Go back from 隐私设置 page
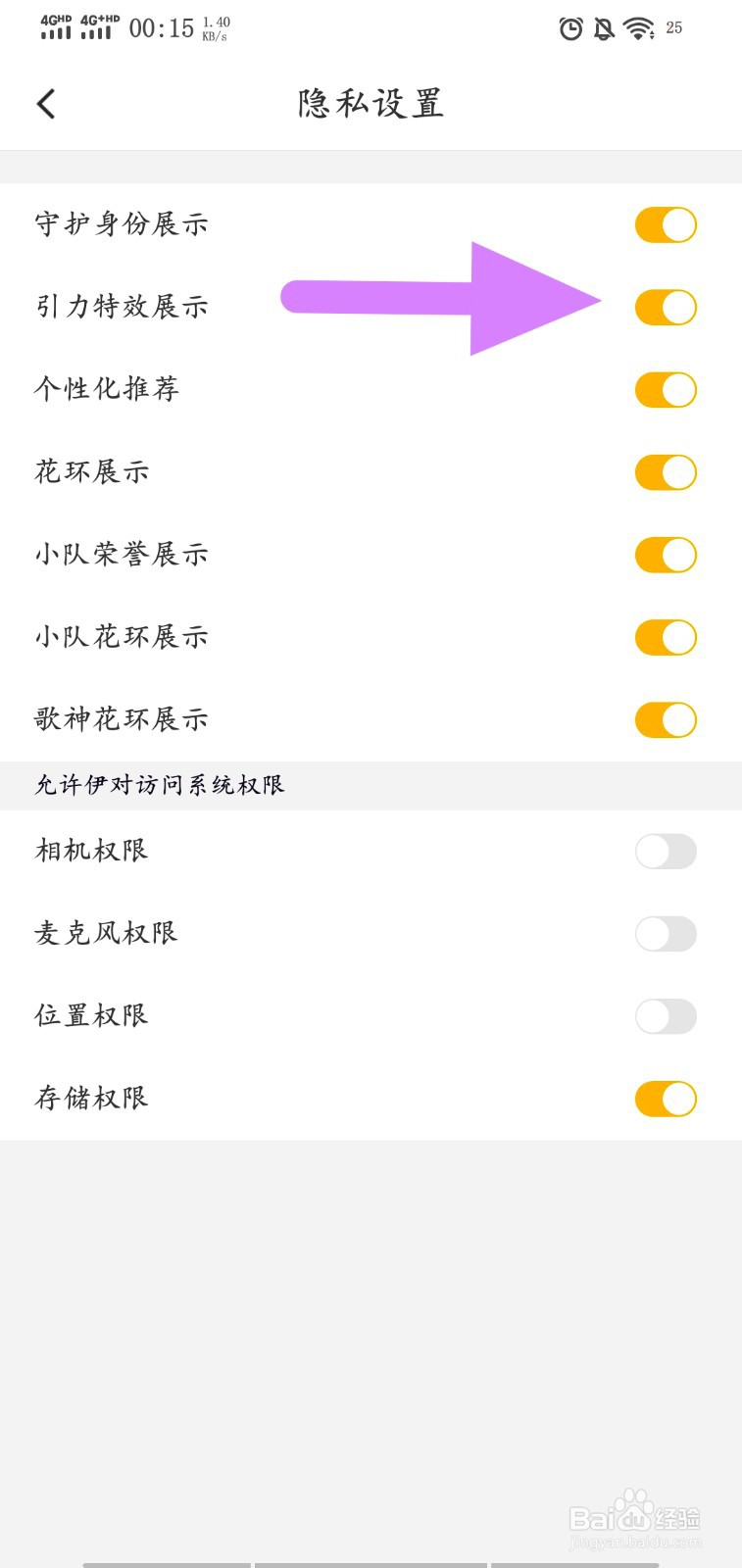 (46, 104)
